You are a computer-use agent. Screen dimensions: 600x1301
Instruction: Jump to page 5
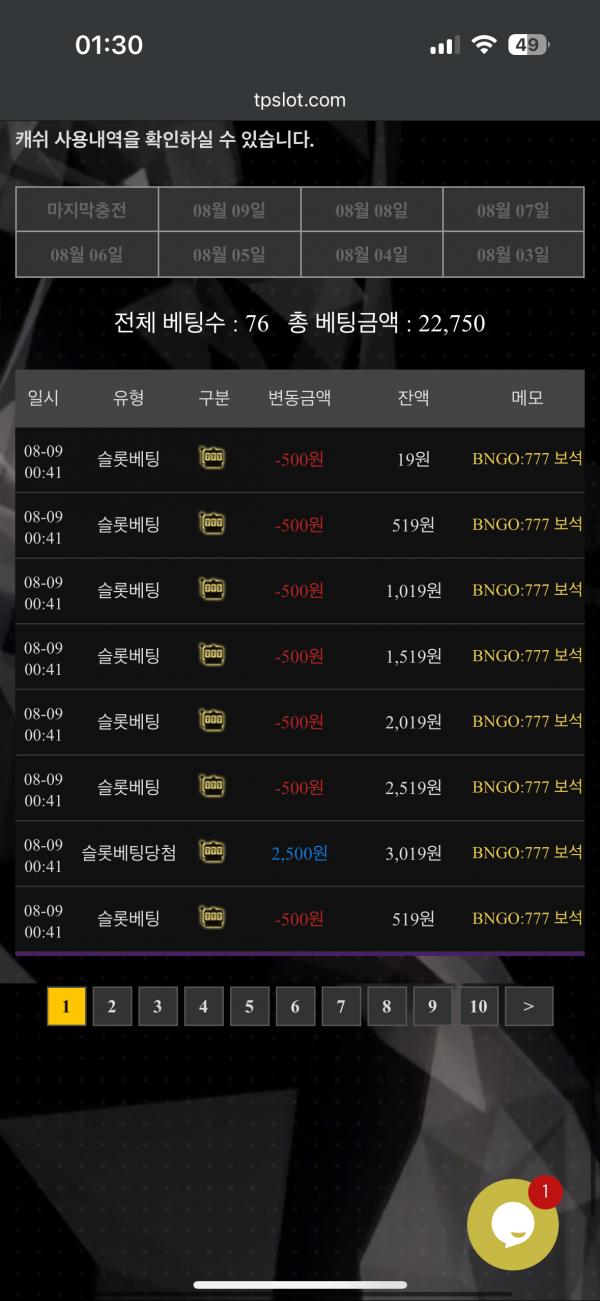click(249, 1007)
